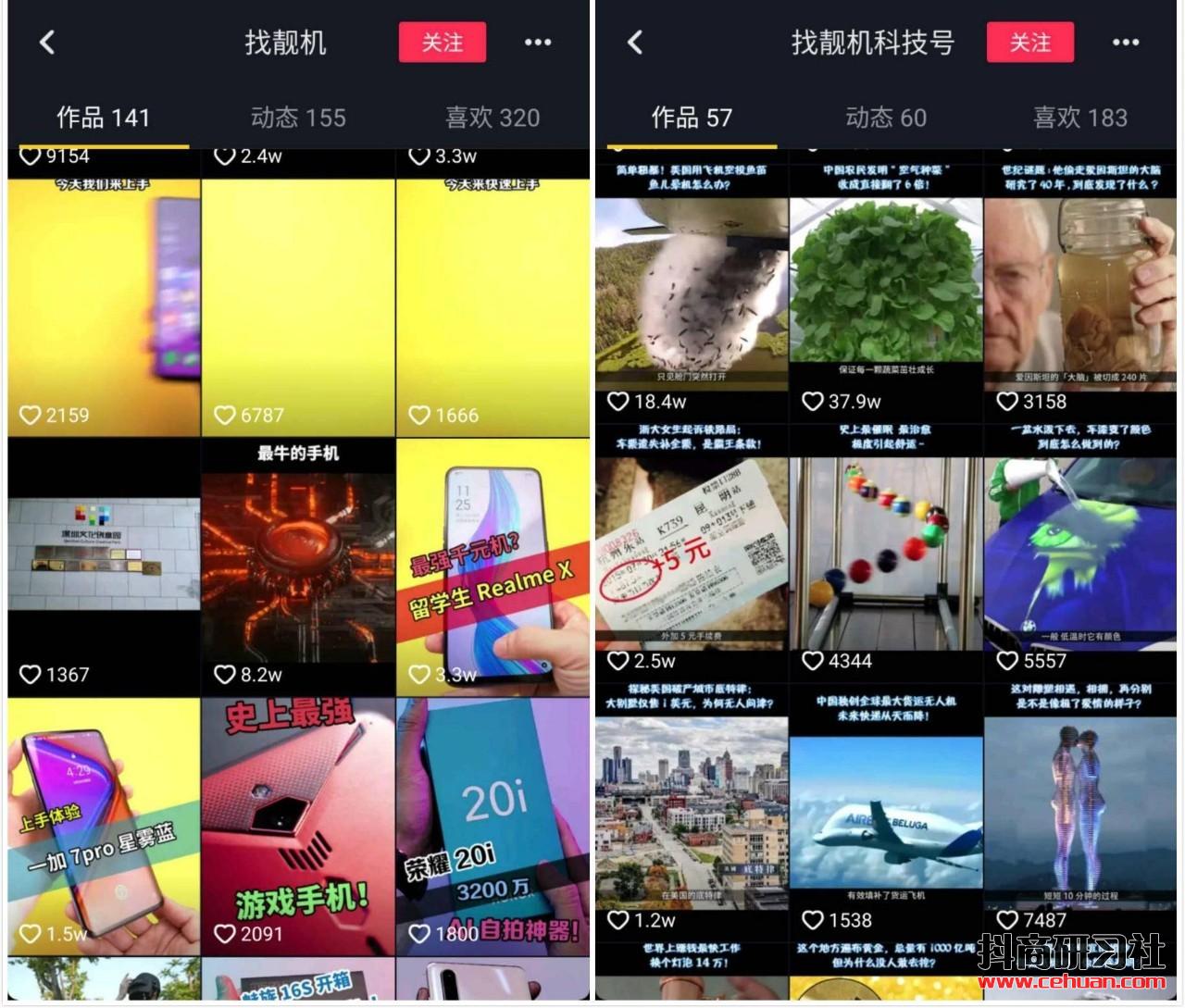This screenshot has width=1185, height=1008.
Task: Play the 留学生 Realme X video
Action: click(493, 566)
